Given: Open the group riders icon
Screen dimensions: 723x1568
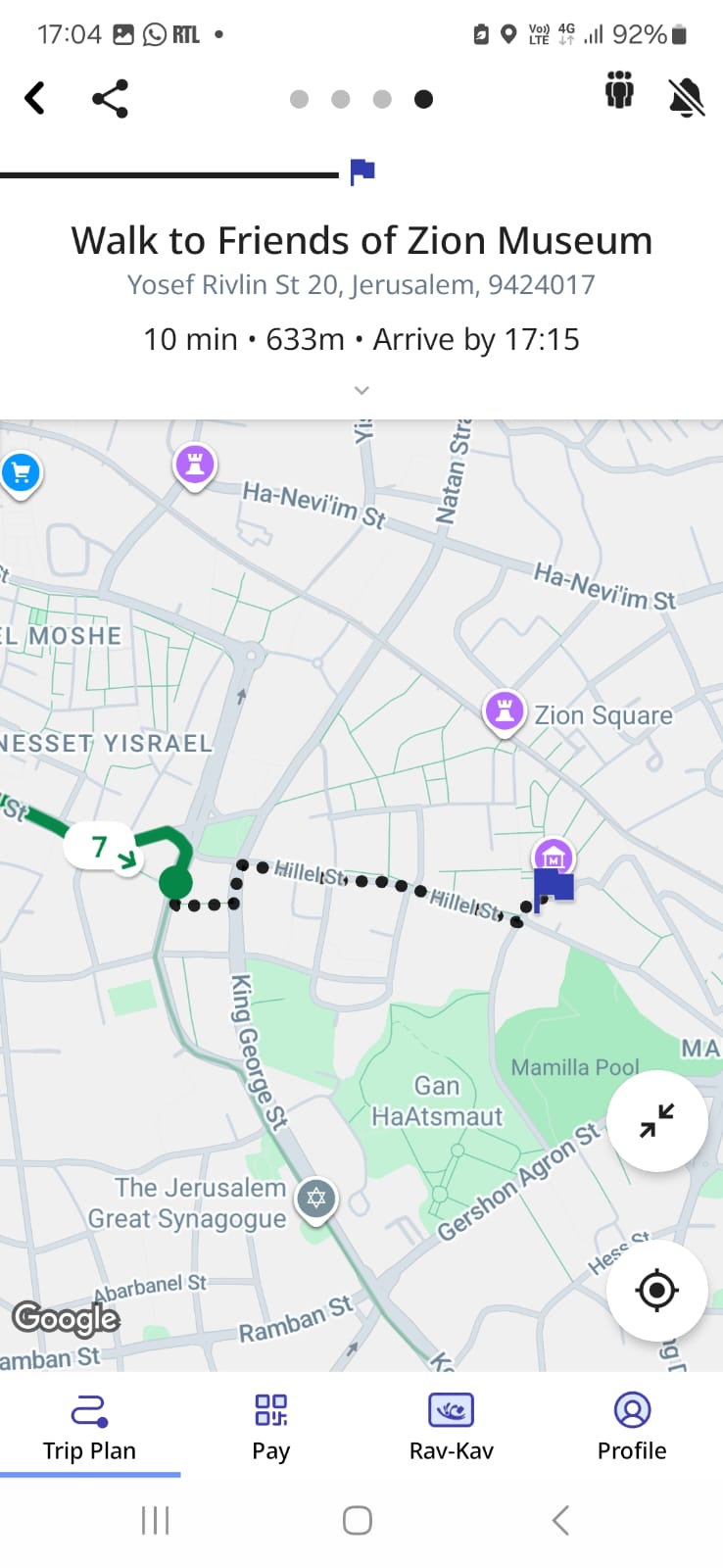Looking at the screenshot, I should (619, 91).
